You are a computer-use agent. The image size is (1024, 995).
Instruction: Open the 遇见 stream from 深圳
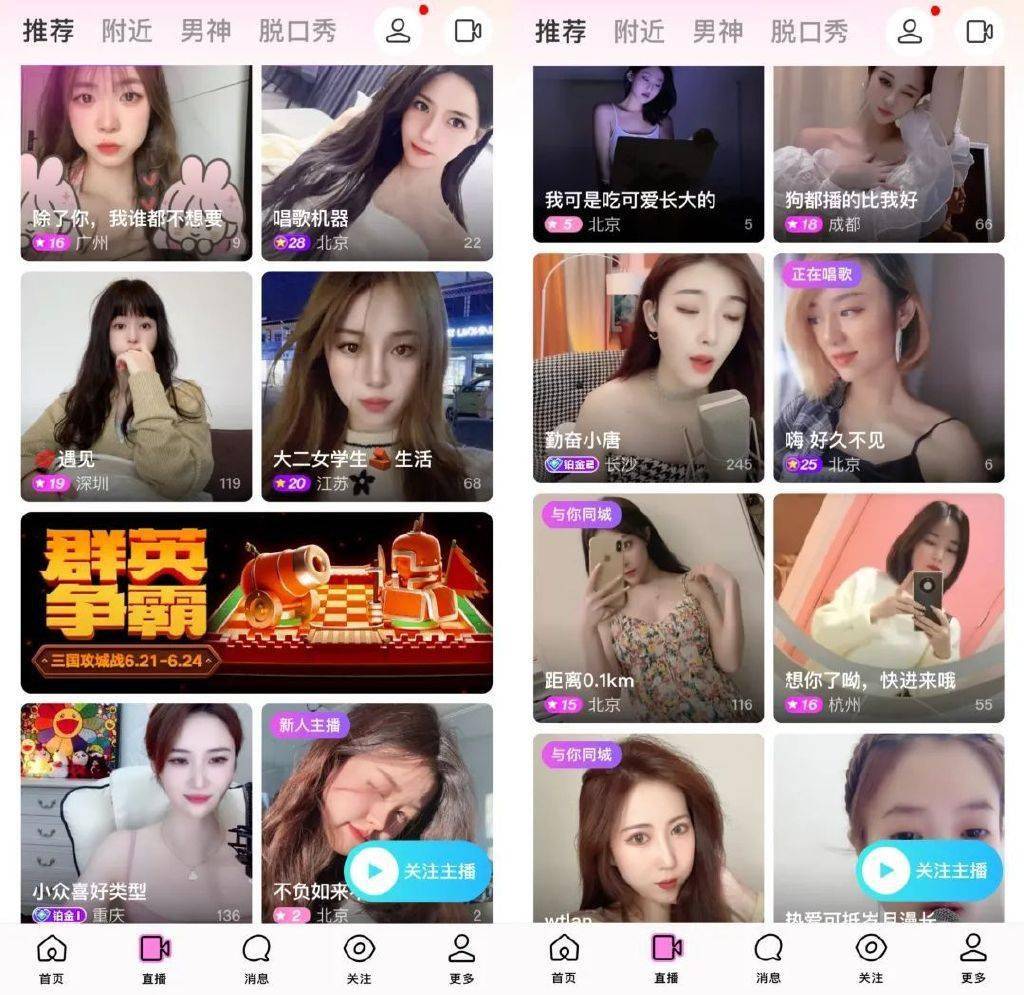tap(136, 385)
